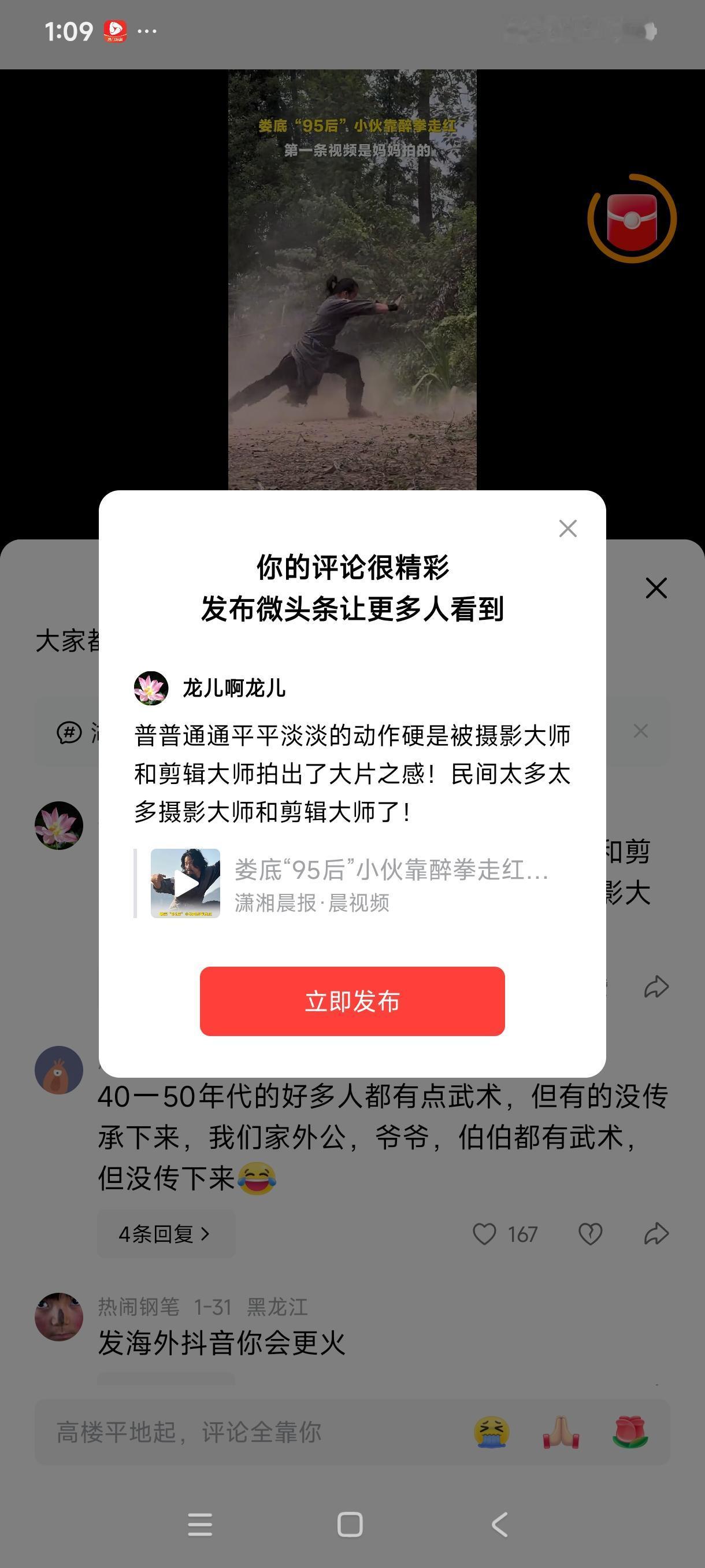Screen dimensions: 705x1568
Task: Like the 40一50年代武术 comment
Action: [x=485, y=1234]
